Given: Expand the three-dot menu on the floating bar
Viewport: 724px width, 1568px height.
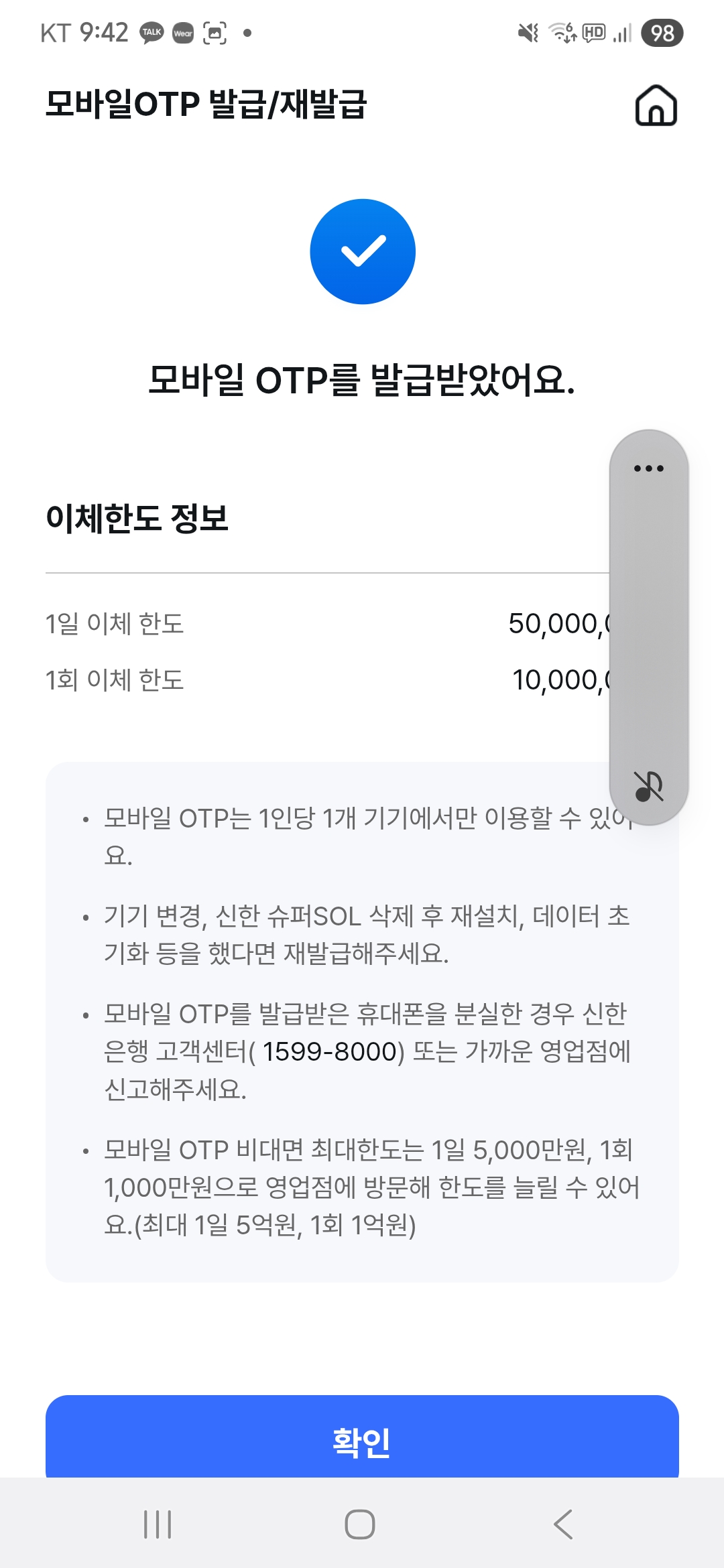Looking at the screenshot, I should coord(648,468).
